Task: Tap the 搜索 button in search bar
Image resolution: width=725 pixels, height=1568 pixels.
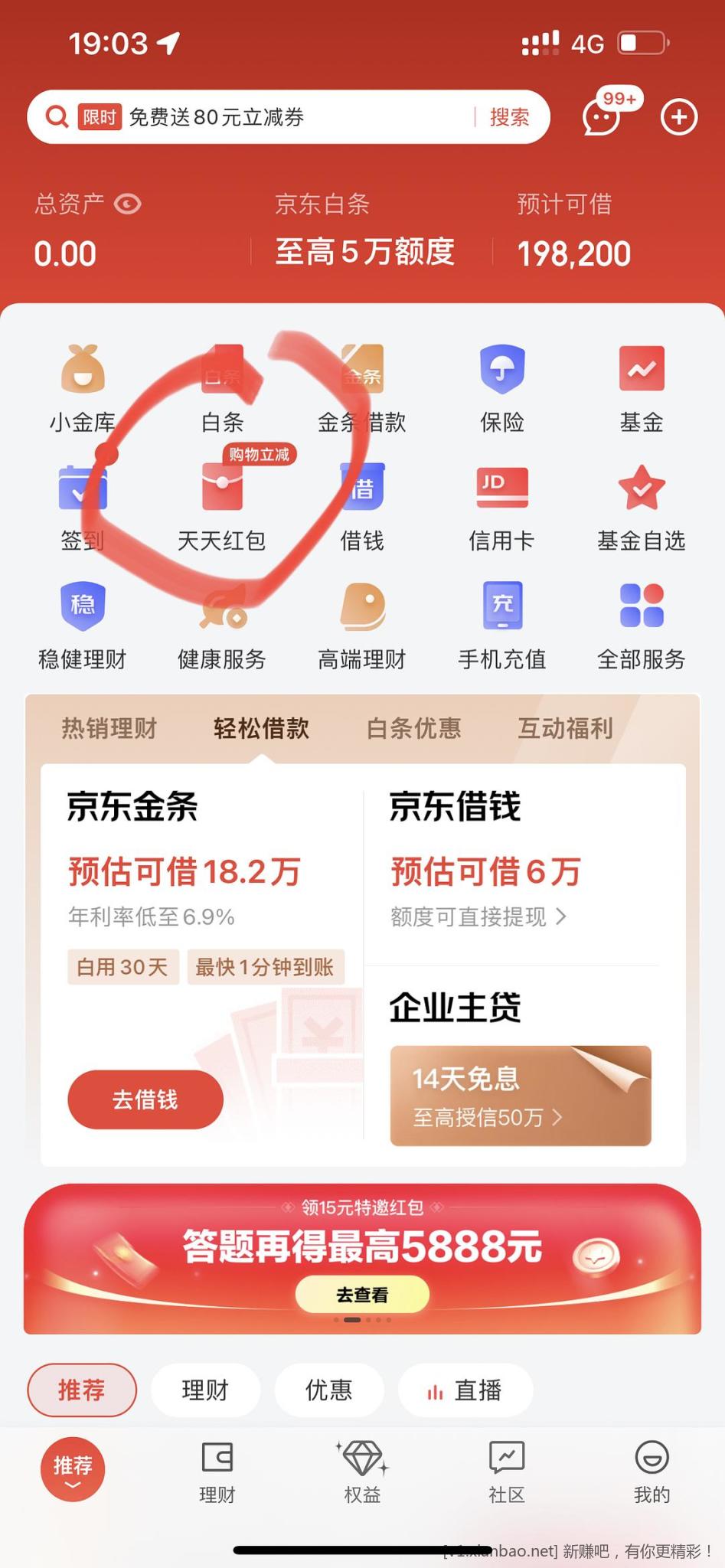Action: pyautogui.click(x=509, y=117)
